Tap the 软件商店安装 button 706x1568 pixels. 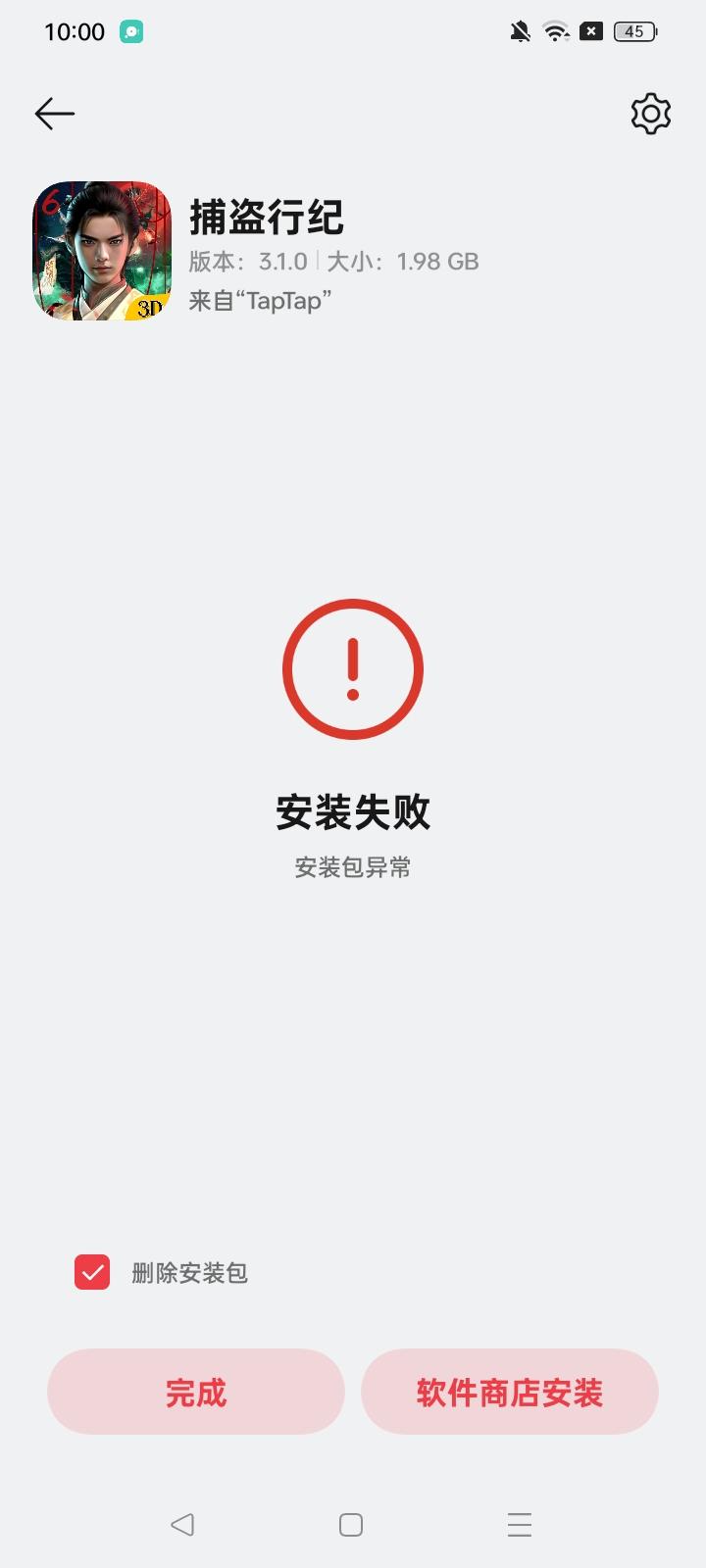tap(510, 1392)
